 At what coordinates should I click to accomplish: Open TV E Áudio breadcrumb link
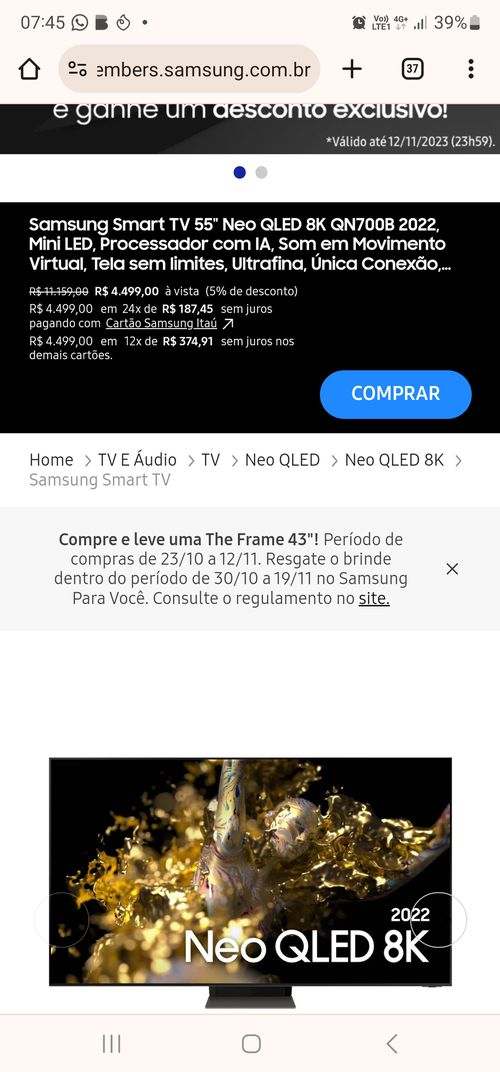point(137,460)
